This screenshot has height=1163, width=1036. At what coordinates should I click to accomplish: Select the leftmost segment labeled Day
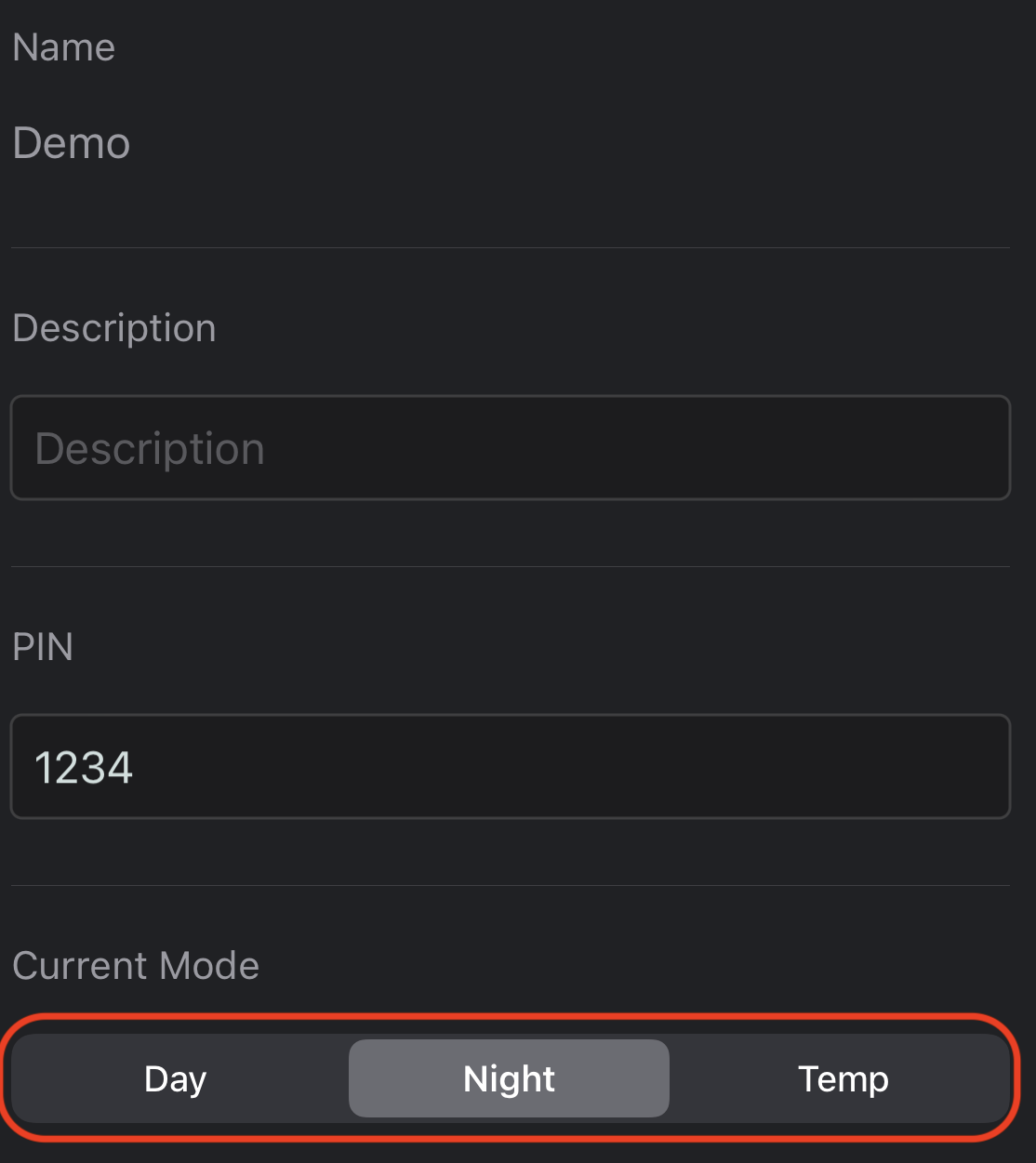click(x=176, y=1078)
